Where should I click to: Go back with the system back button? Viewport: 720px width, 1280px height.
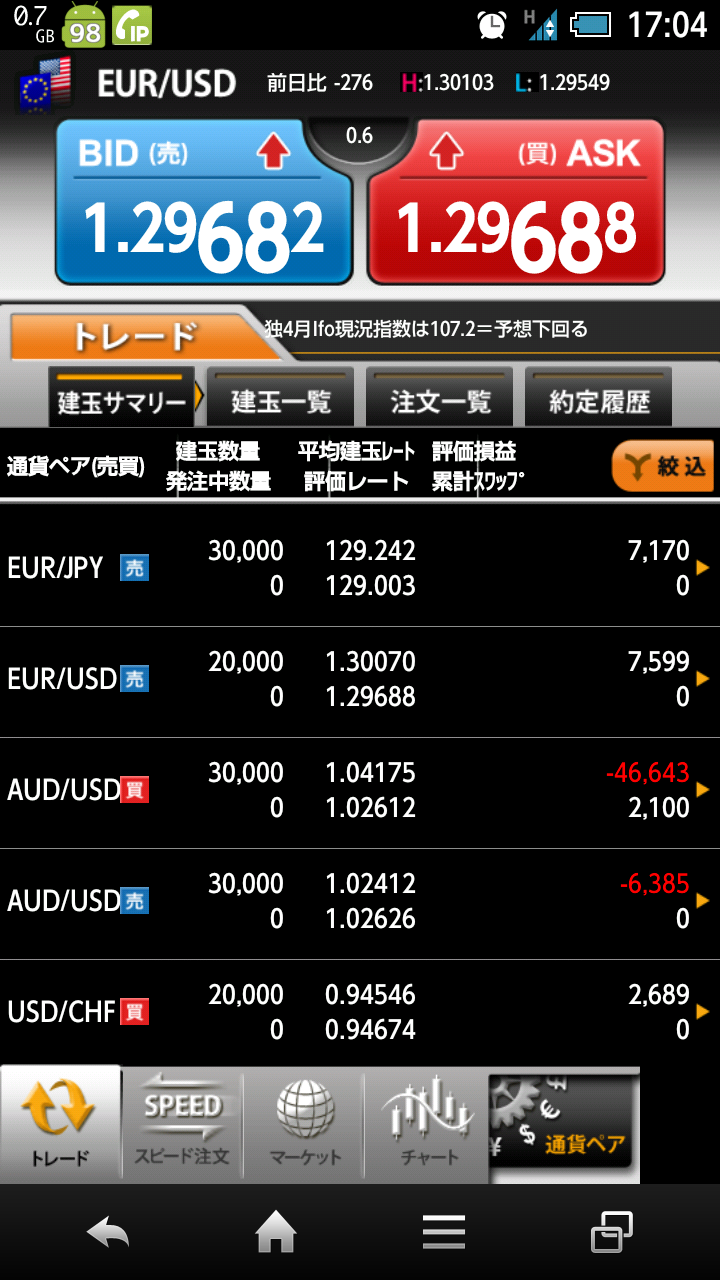[108, 1232]
